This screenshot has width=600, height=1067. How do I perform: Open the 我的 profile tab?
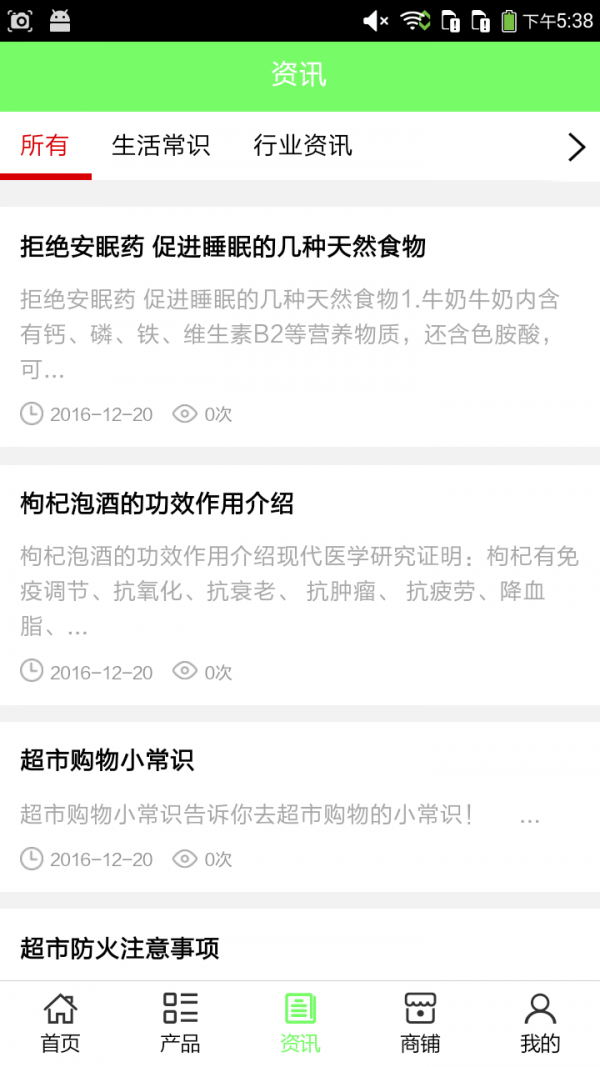[540, 1022]
